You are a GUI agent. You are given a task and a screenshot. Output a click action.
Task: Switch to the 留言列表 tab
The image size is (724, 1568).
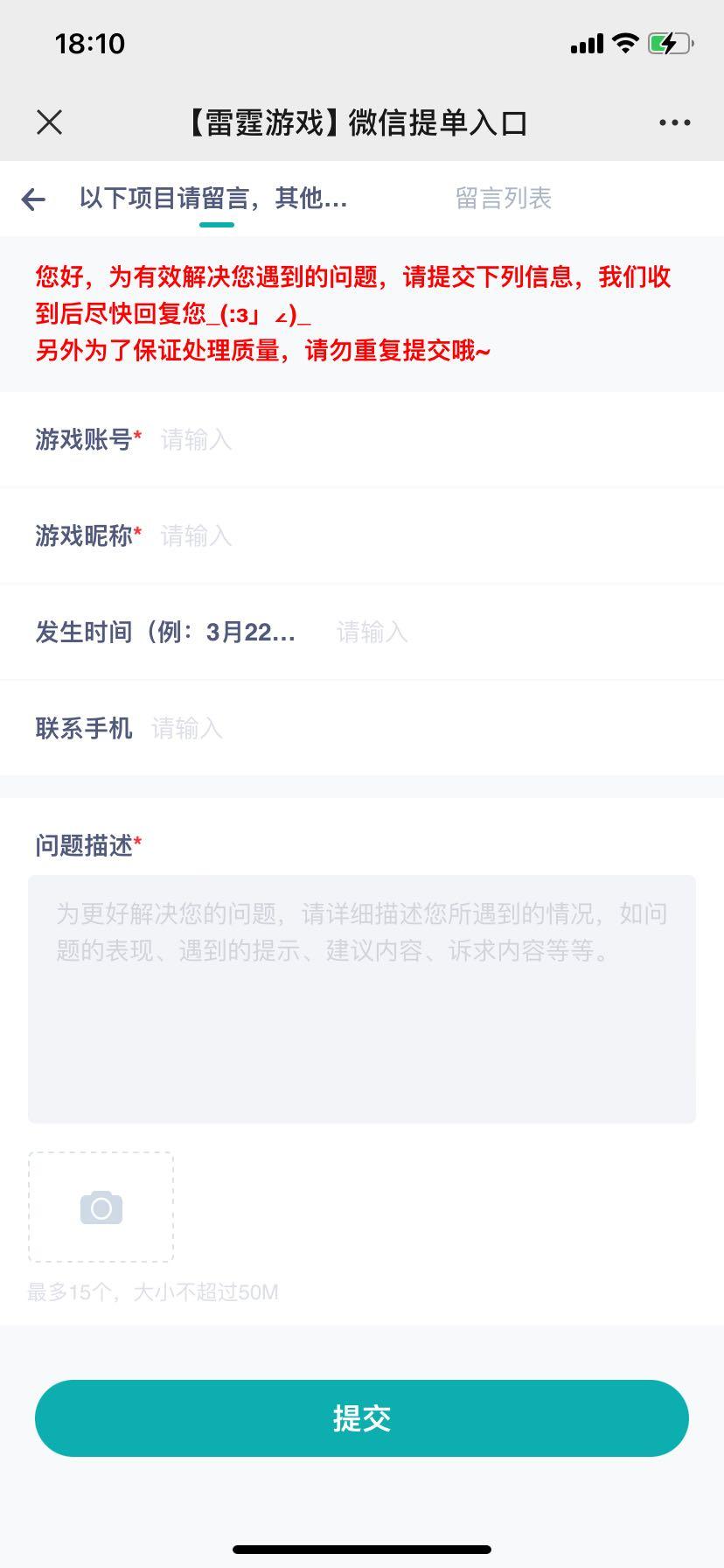tap(504, 199)
